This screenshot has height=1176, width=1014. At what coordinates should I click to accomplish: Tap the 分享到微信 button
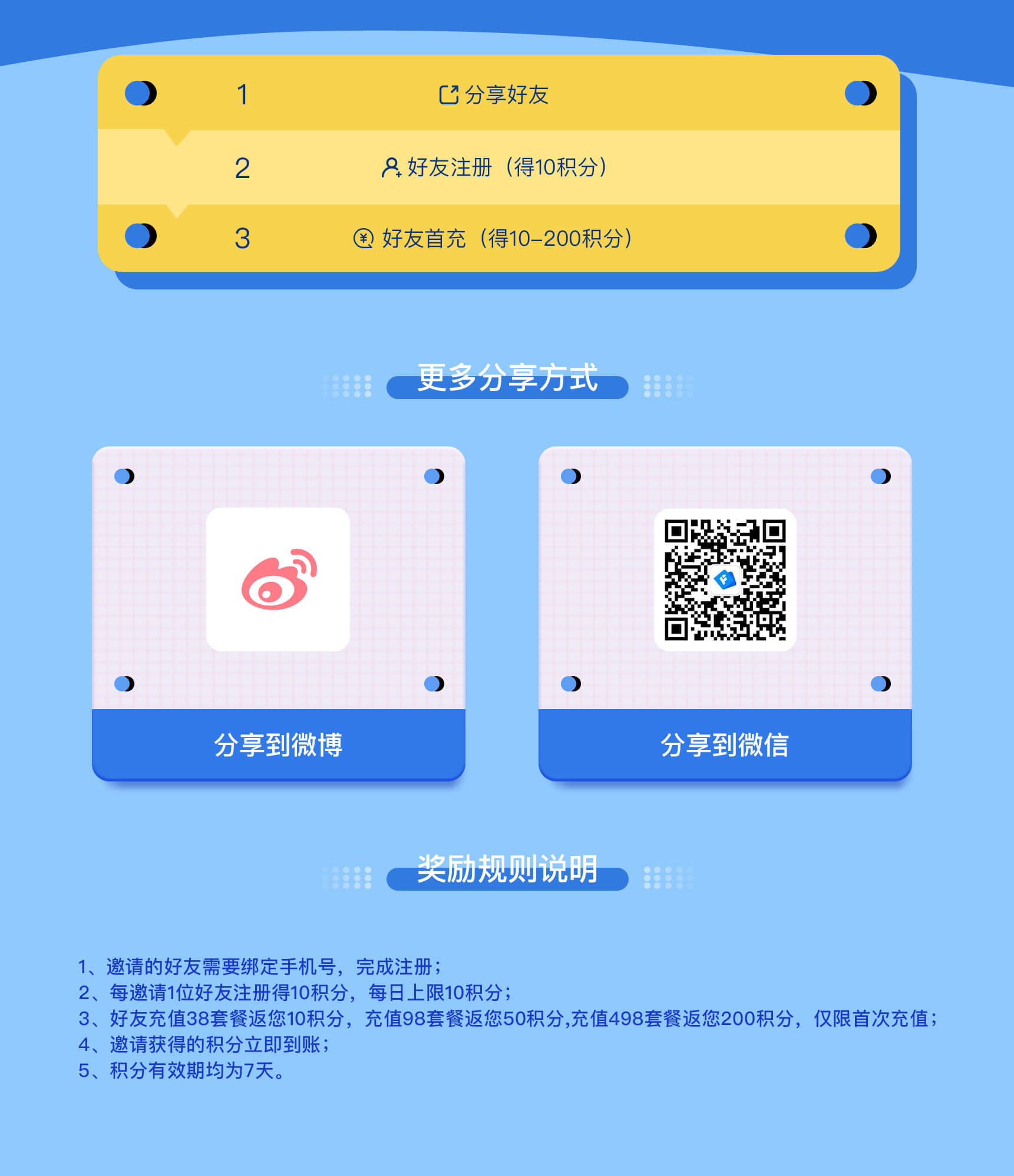pos(725,745)
